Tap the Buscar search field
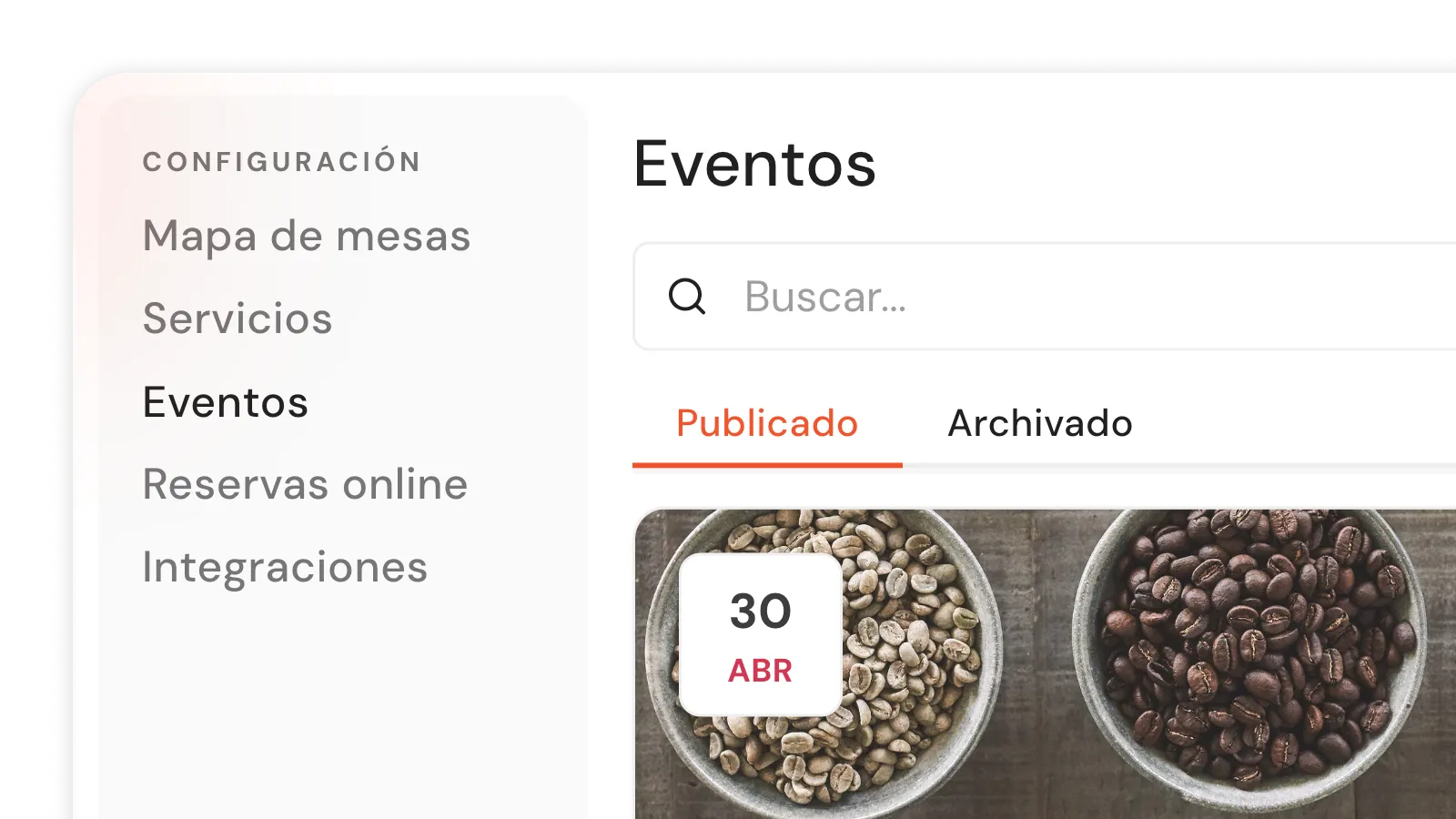This screenshot has height=819, width=1456. pyautogui.click(x=1046, y=297)
